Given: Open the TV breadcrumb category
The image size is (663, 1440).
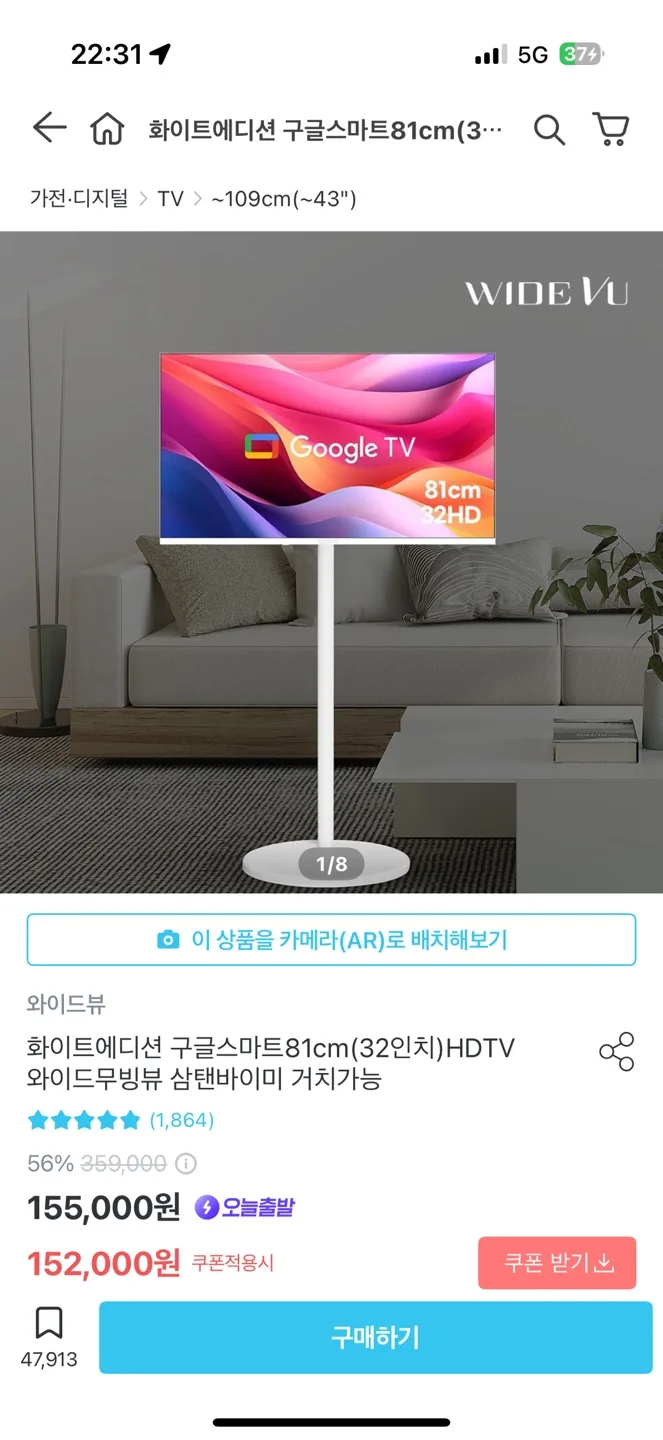Looking at the screenshot, I should point(171,199).
